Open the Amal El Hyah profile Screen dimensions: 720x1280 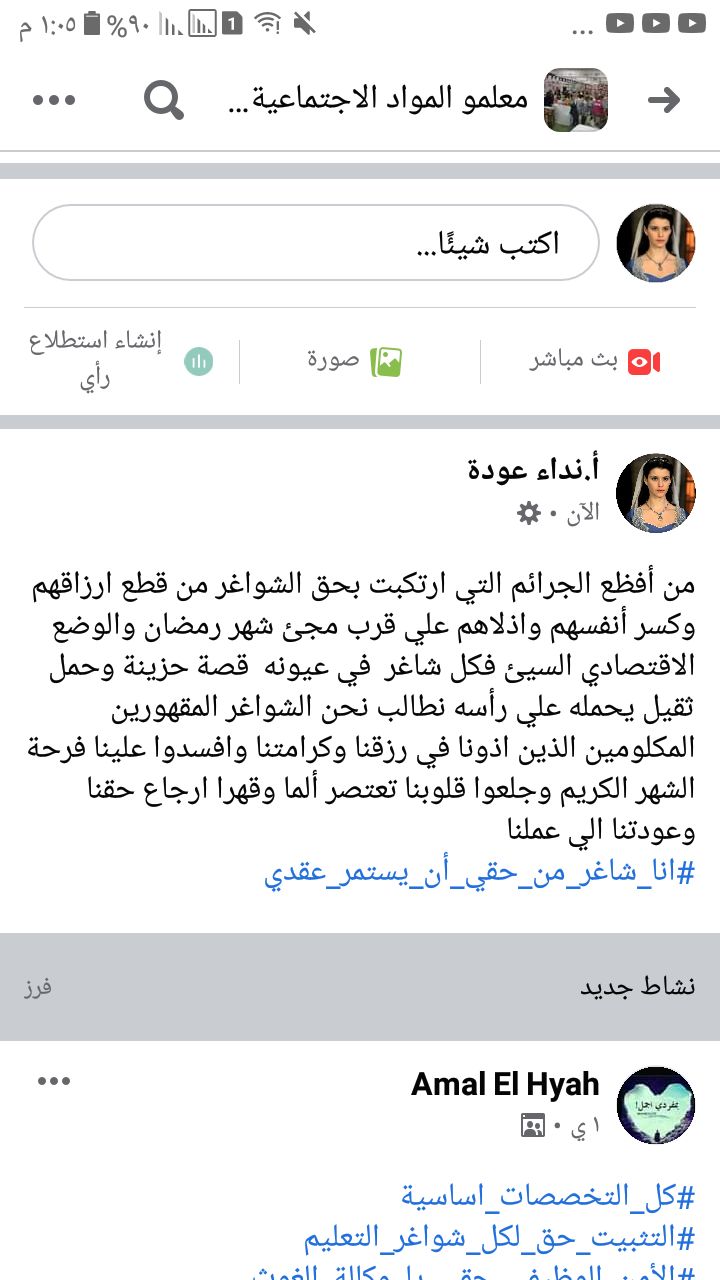[505, 1084]
